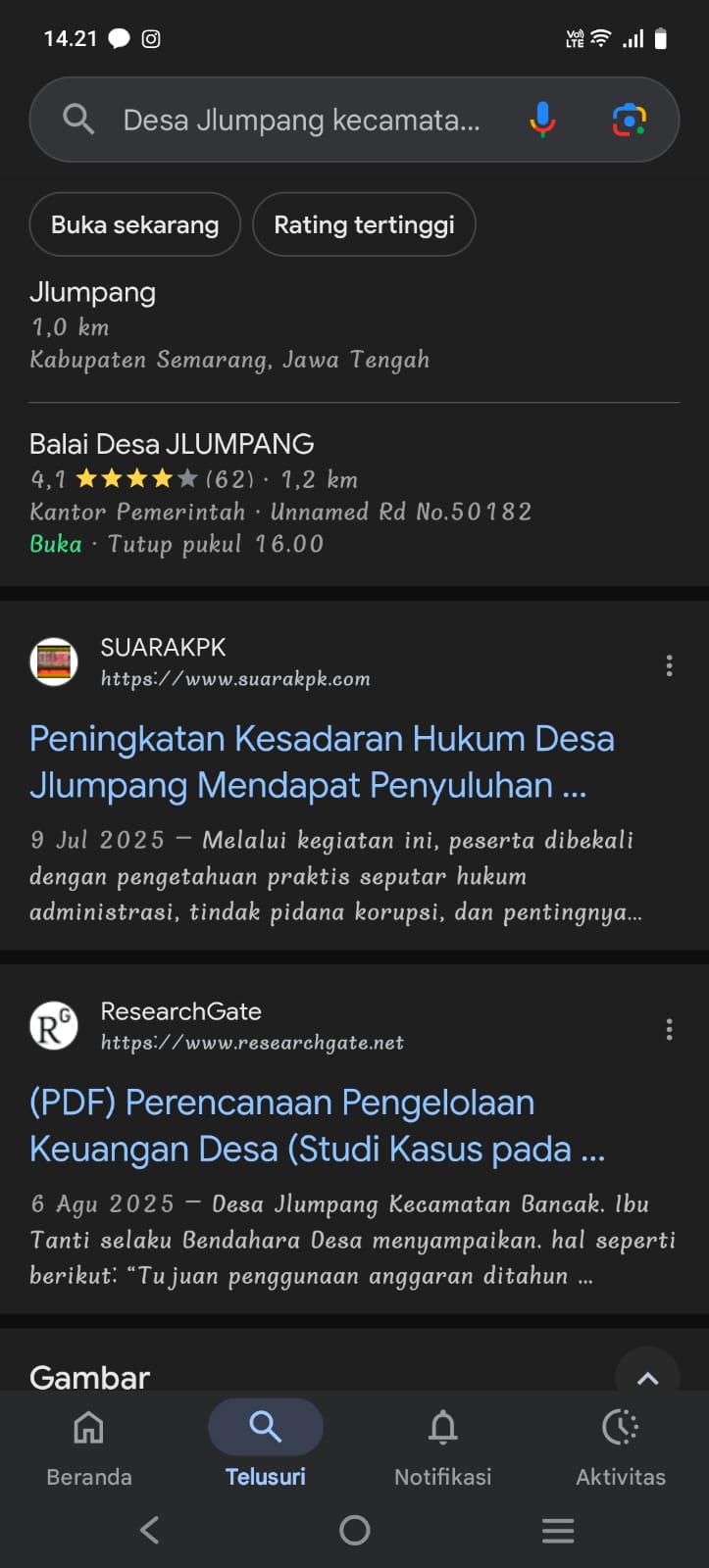Go to the Beranda tab
The height and width of the screenshot is (1568, 709).
(89, 1447)
